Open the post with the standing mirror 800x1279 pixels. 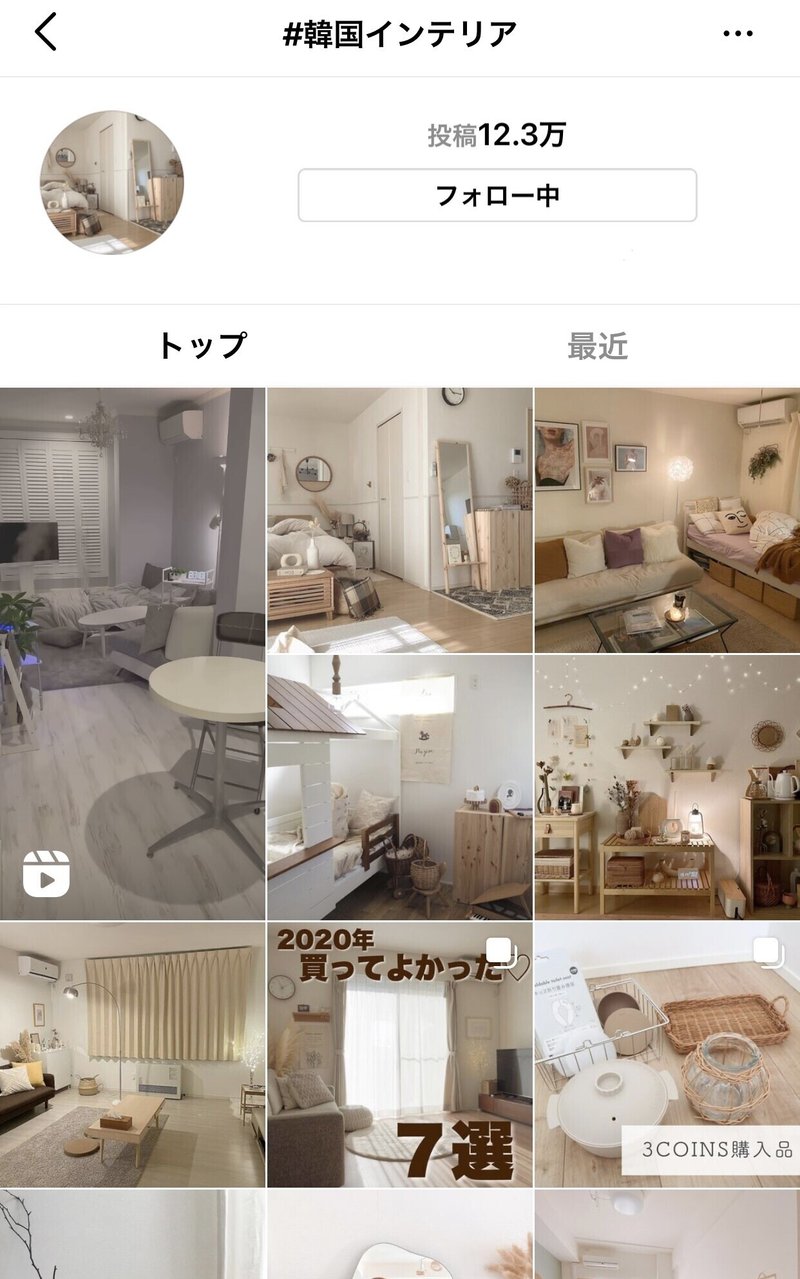(x=399, y=520)
